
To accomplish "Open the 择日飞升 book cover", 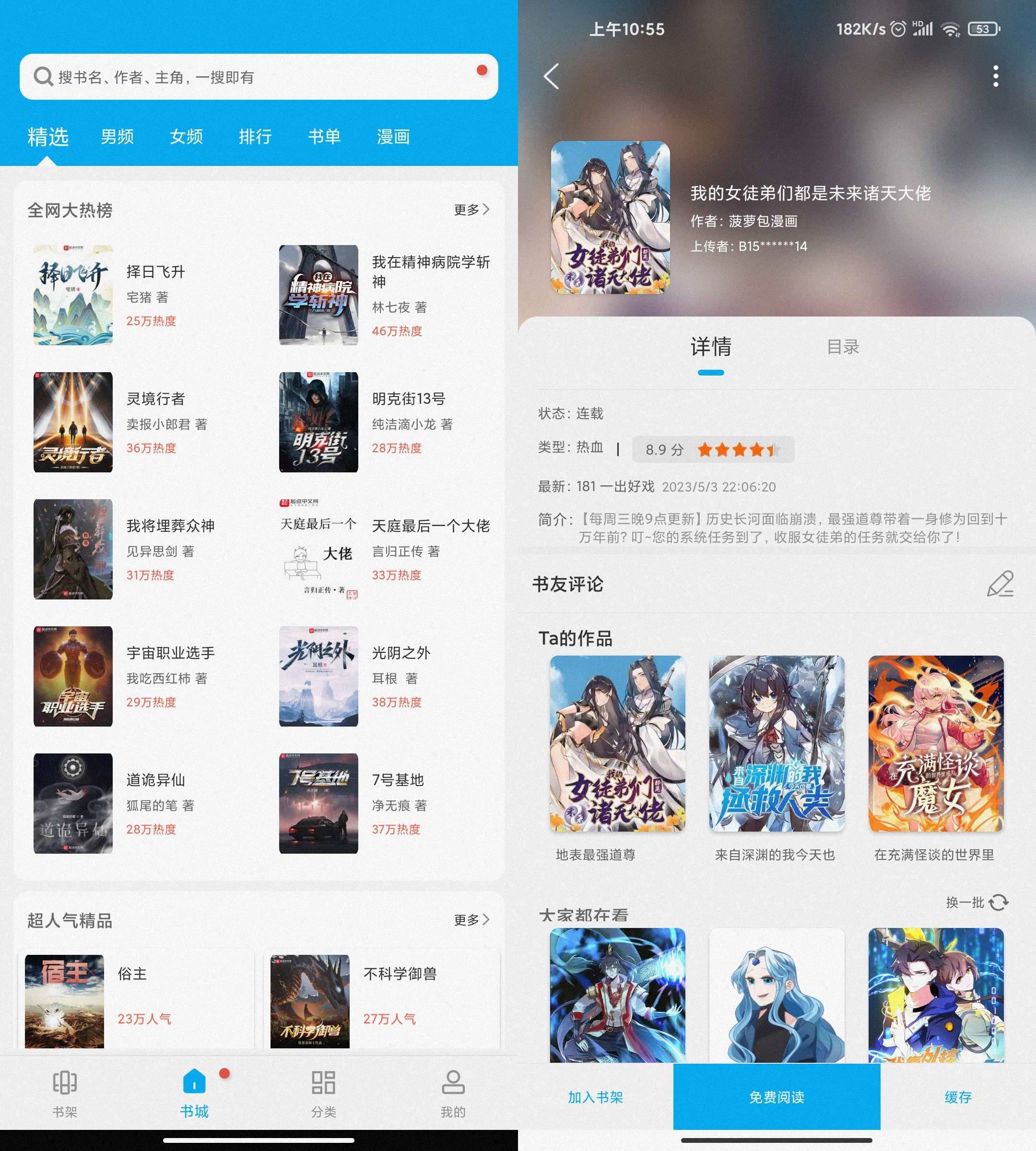I will 73,294.
